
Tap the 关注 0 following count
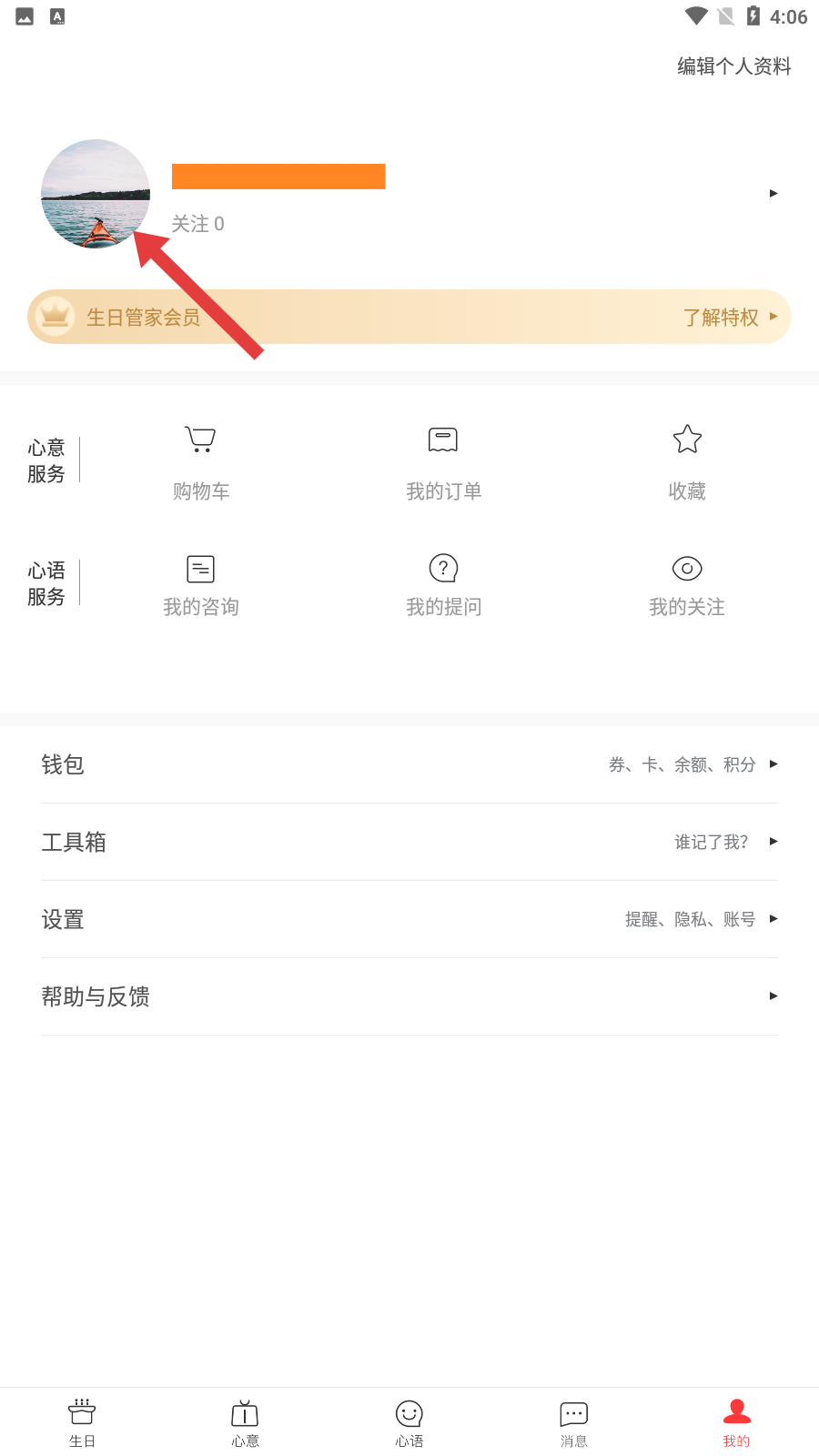click(197, 224)
